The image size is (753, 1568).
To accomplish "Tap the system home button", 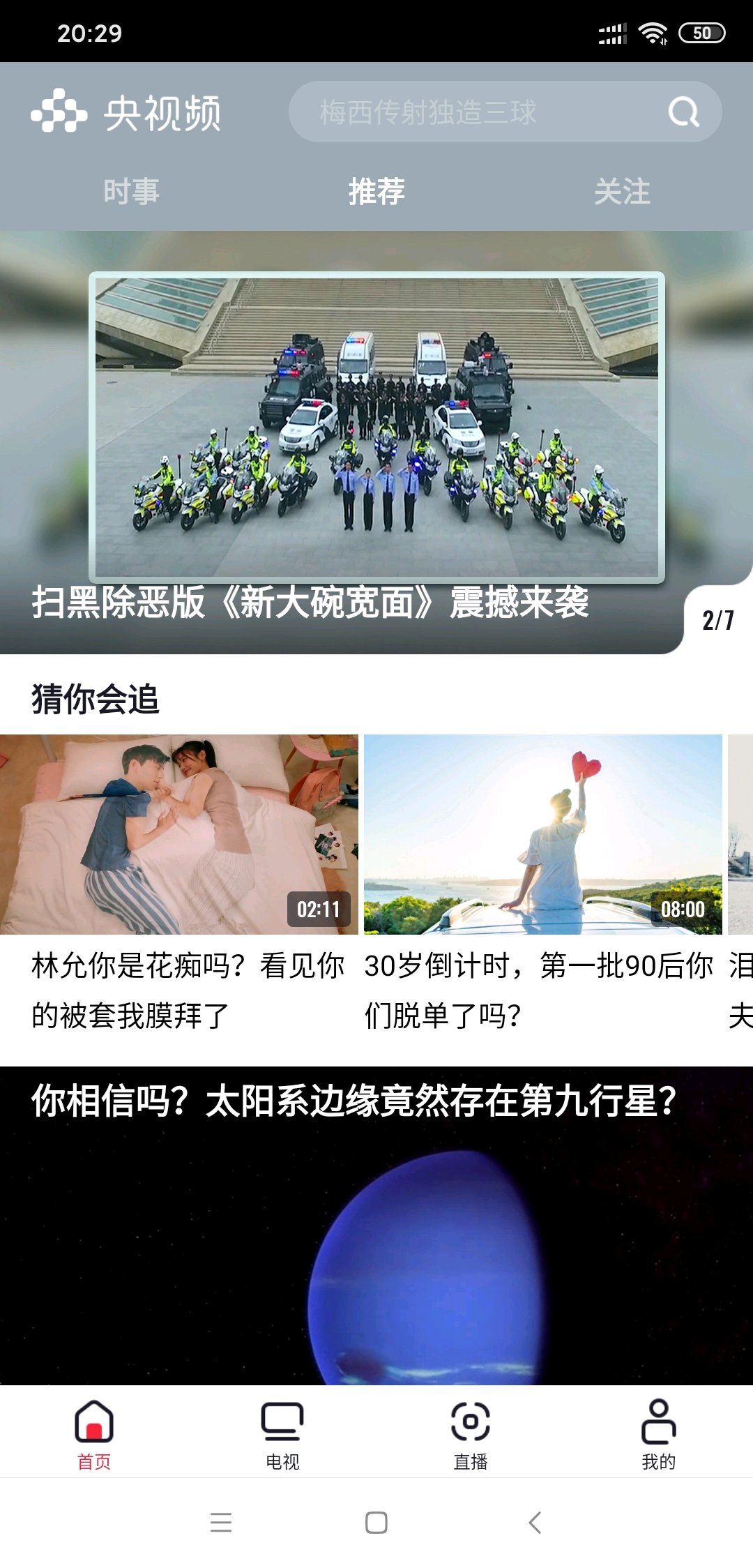I will [376, 1523].
